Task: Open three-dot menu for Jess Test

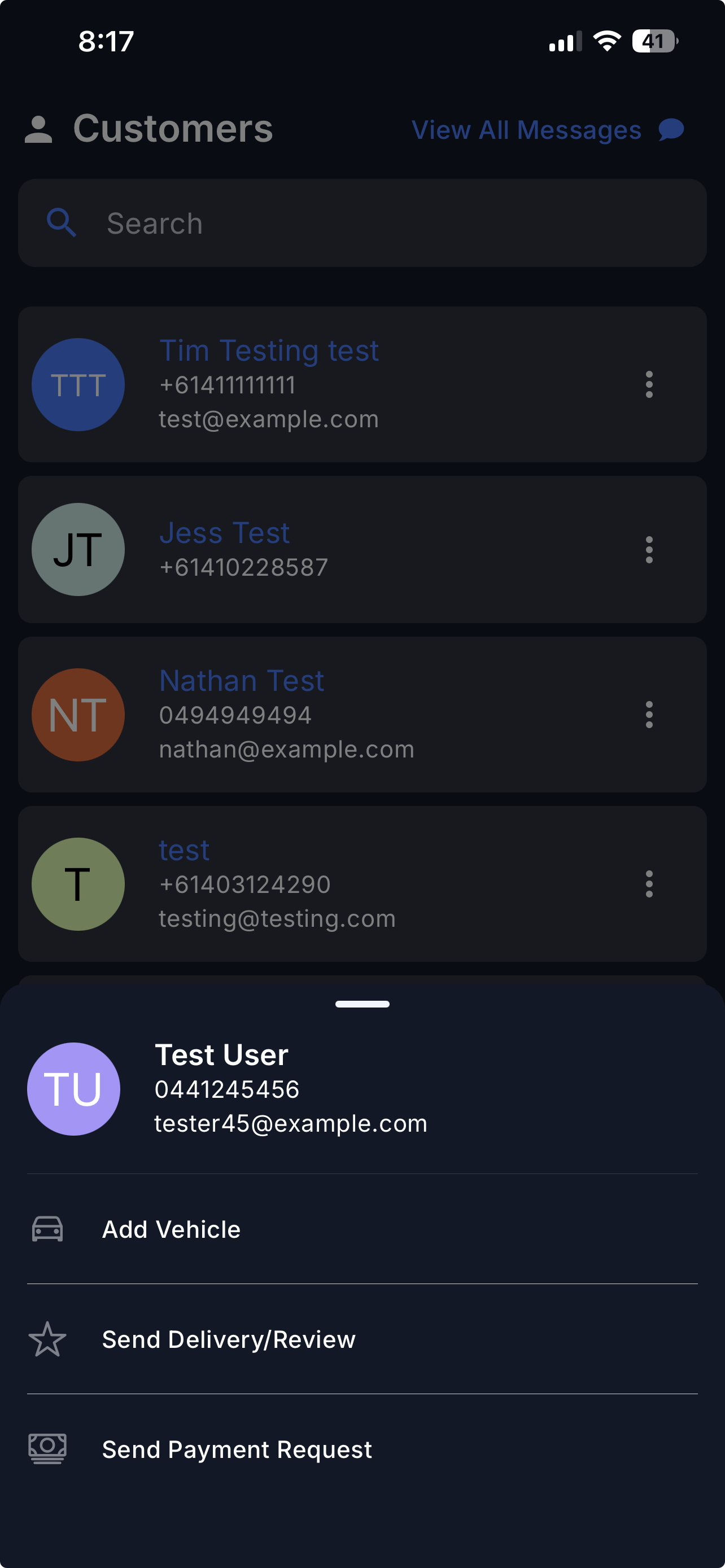Action: (x=649, y=550)
